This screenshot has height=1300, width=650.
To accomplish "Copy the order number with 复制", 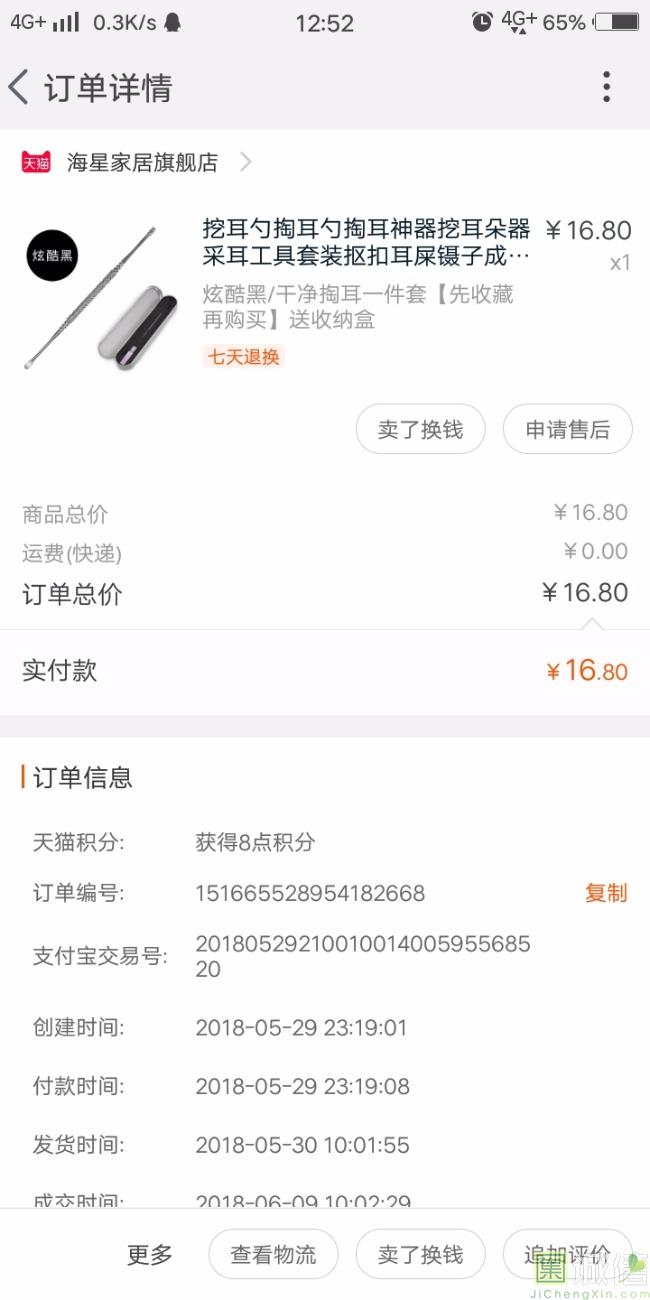I will coord(606,893).
